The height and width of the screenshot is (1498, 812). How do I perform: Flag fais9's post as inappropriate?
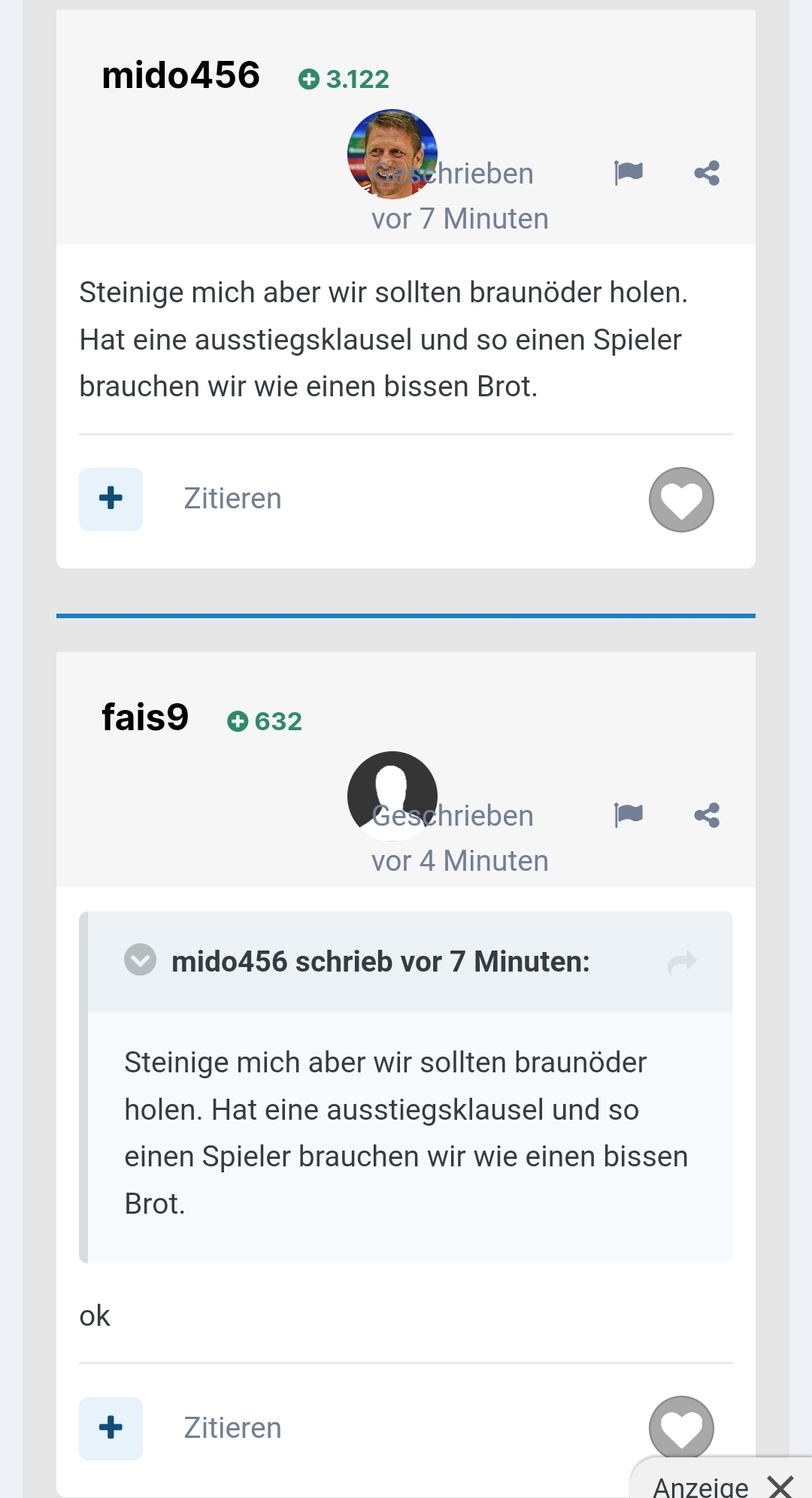coord(629,815)
